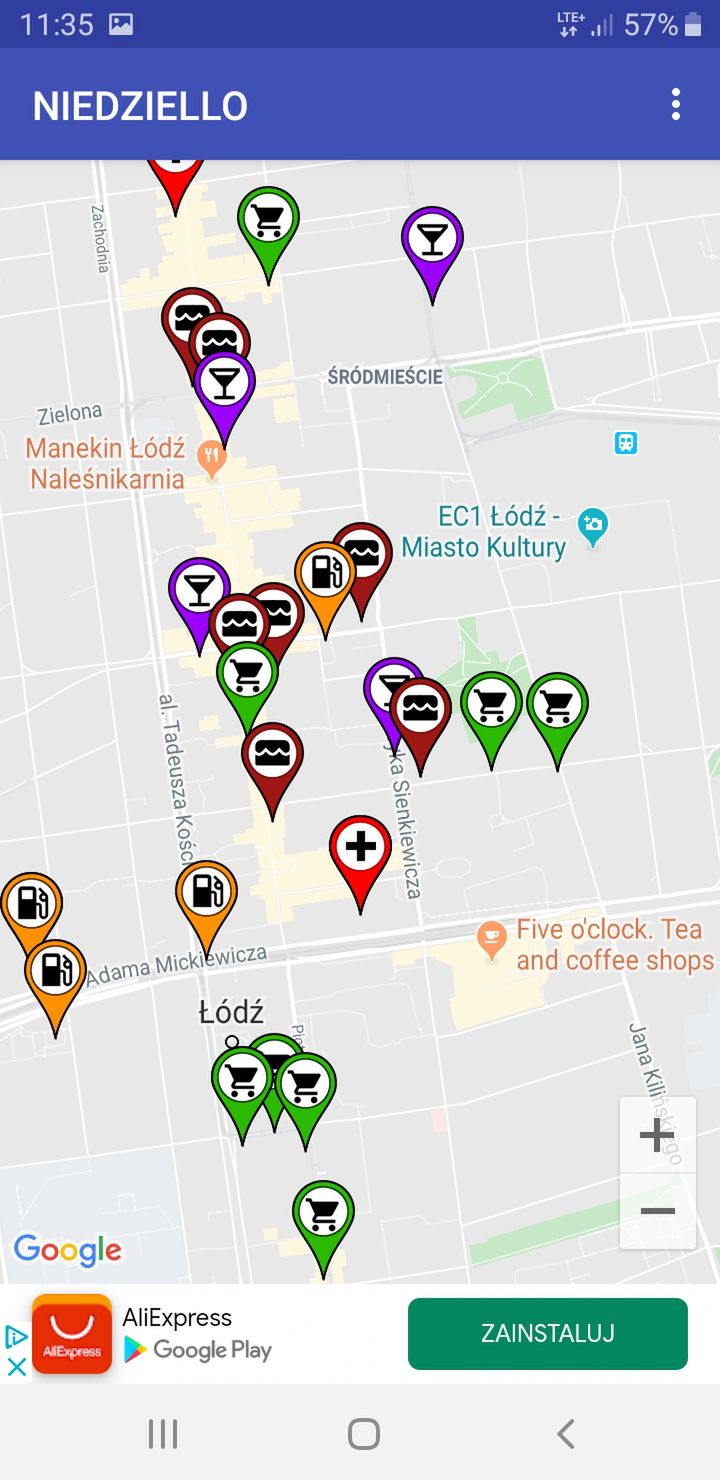
Task: Zoom out the map with minus button
Action: (657, 1212)
